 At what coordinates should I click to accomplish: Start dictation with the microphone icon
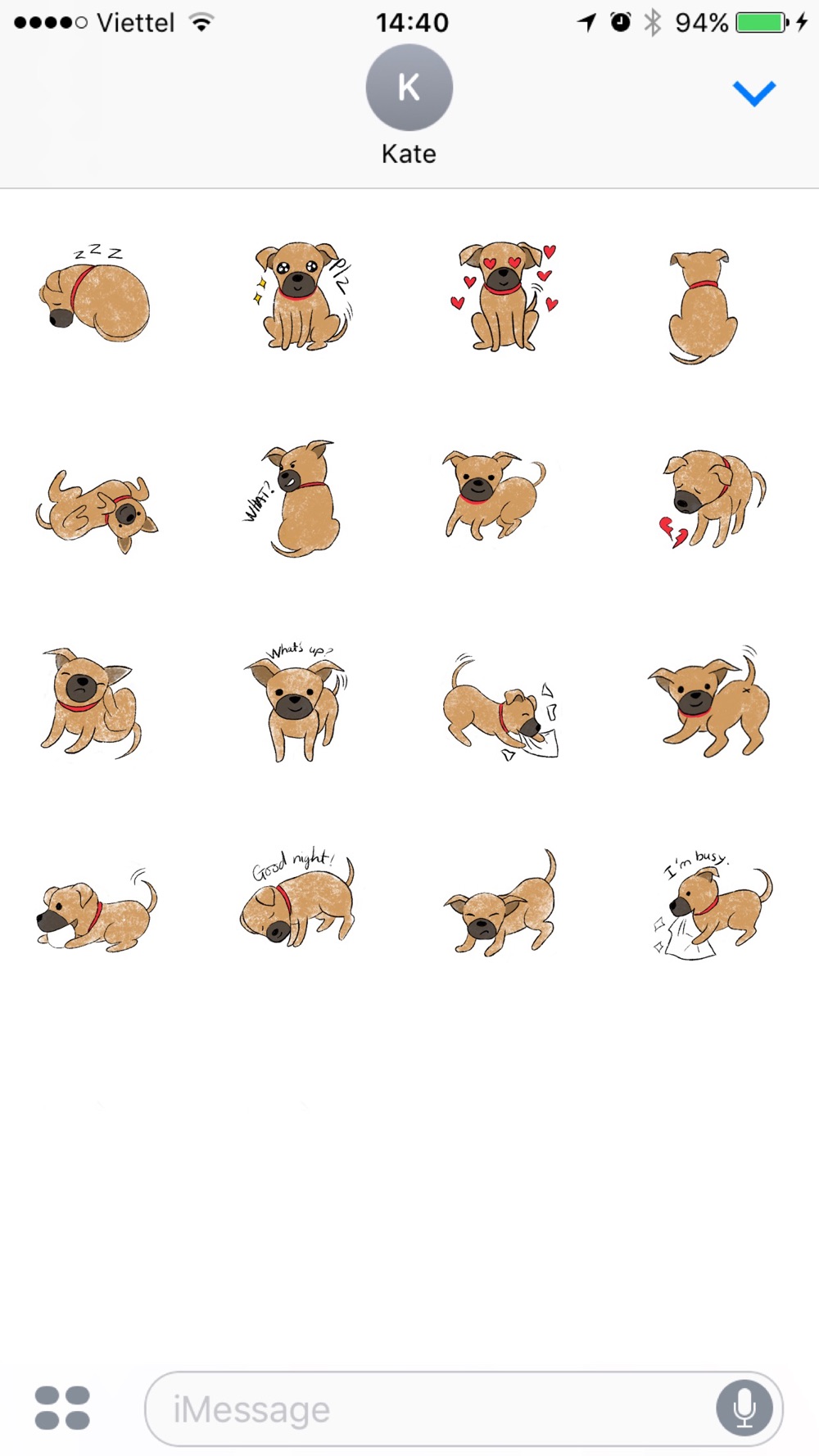coord(744,1409)
